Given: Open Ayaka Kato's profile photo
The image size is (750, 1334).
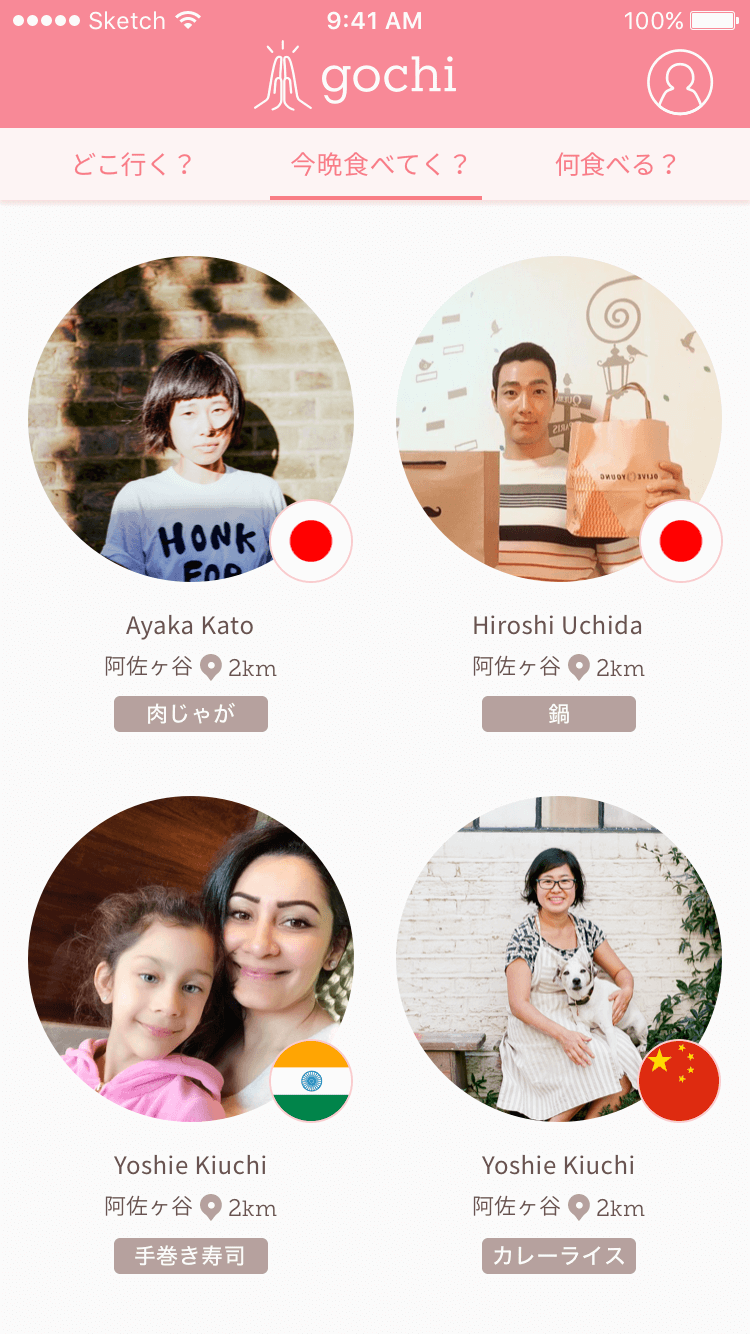Looking at the screenshot, I should point(190,418).
